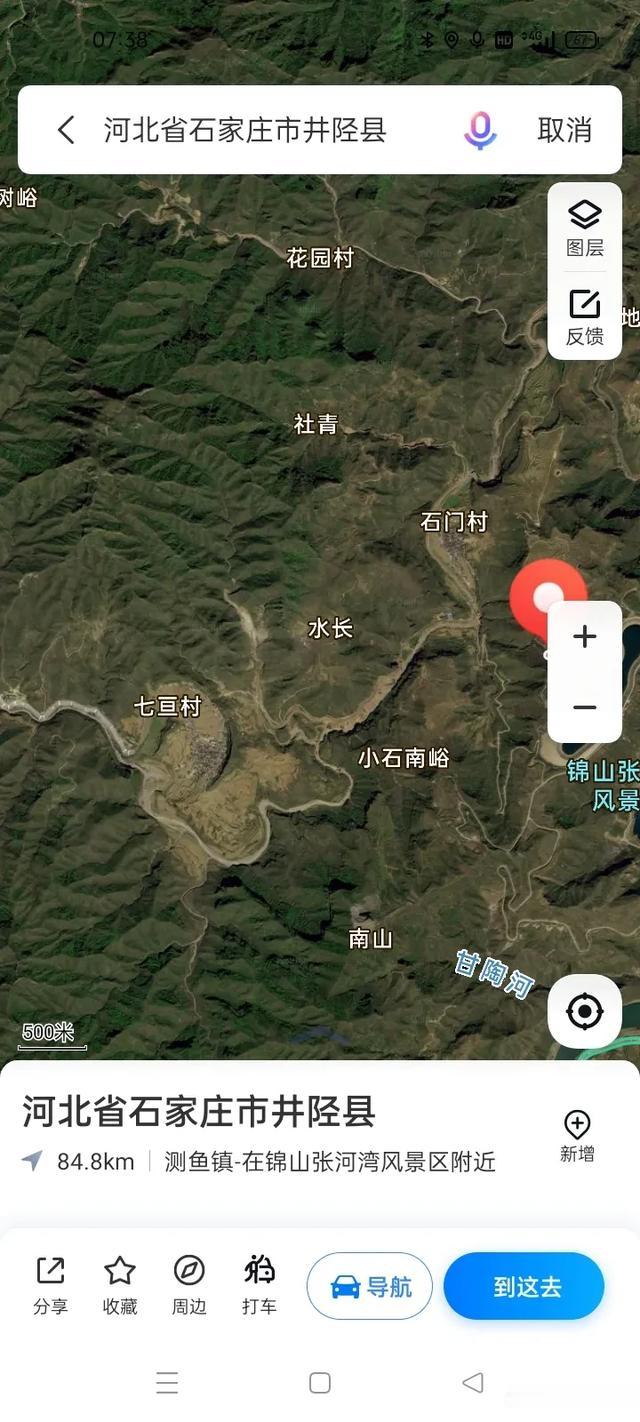The height and width of the screenshot is (1422, 640).
Task: Send map feedback via 反馈
Action: click(585, 317)
